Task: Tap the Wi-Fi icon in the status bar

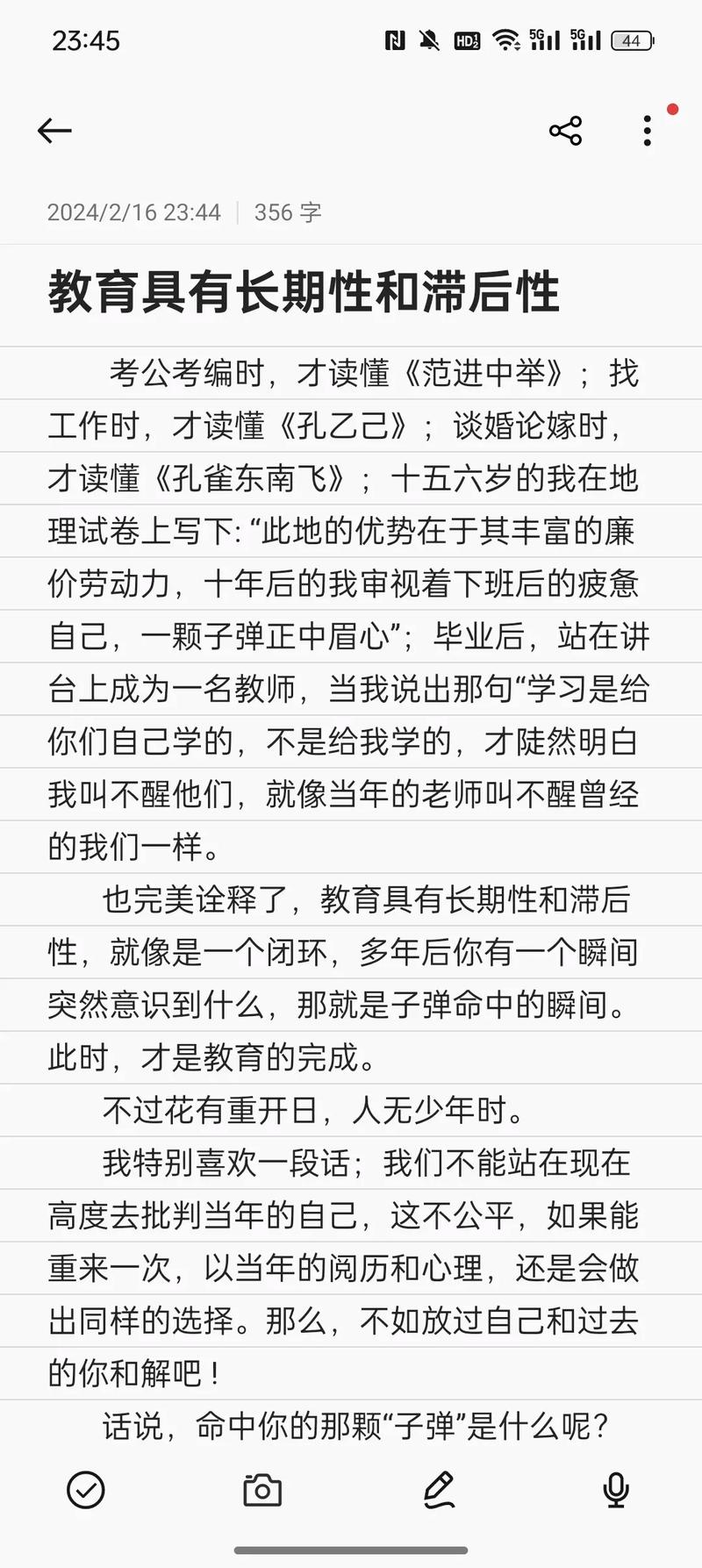Action: click(507, 40)
